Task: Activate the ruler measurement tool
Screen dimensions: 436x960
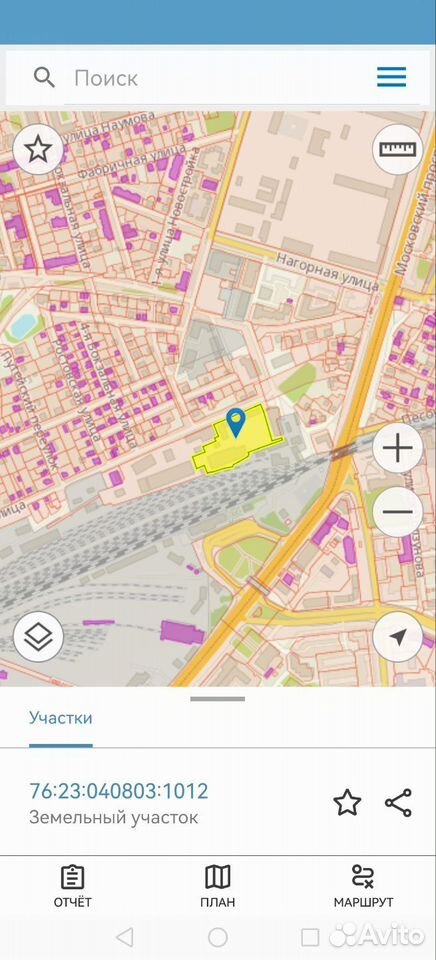Action: [398, 149]
